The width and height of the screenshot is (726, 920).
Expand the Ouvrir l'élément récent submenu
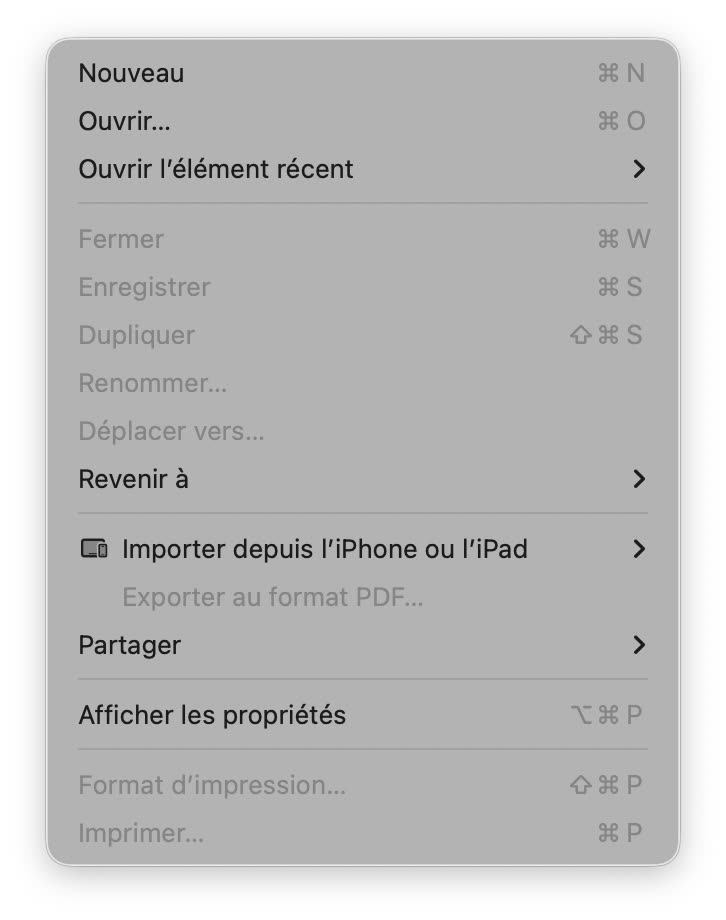coord(216,169)
